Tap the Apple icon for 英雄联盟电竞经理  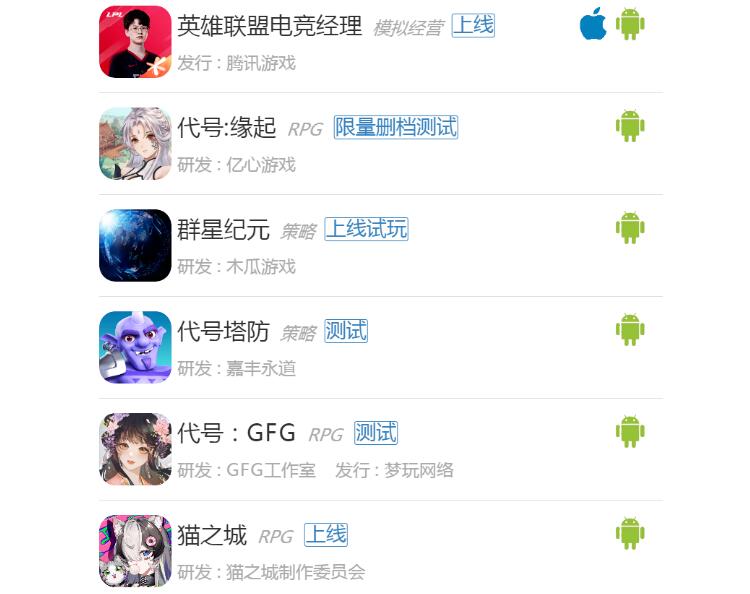[x=593, y=24]
